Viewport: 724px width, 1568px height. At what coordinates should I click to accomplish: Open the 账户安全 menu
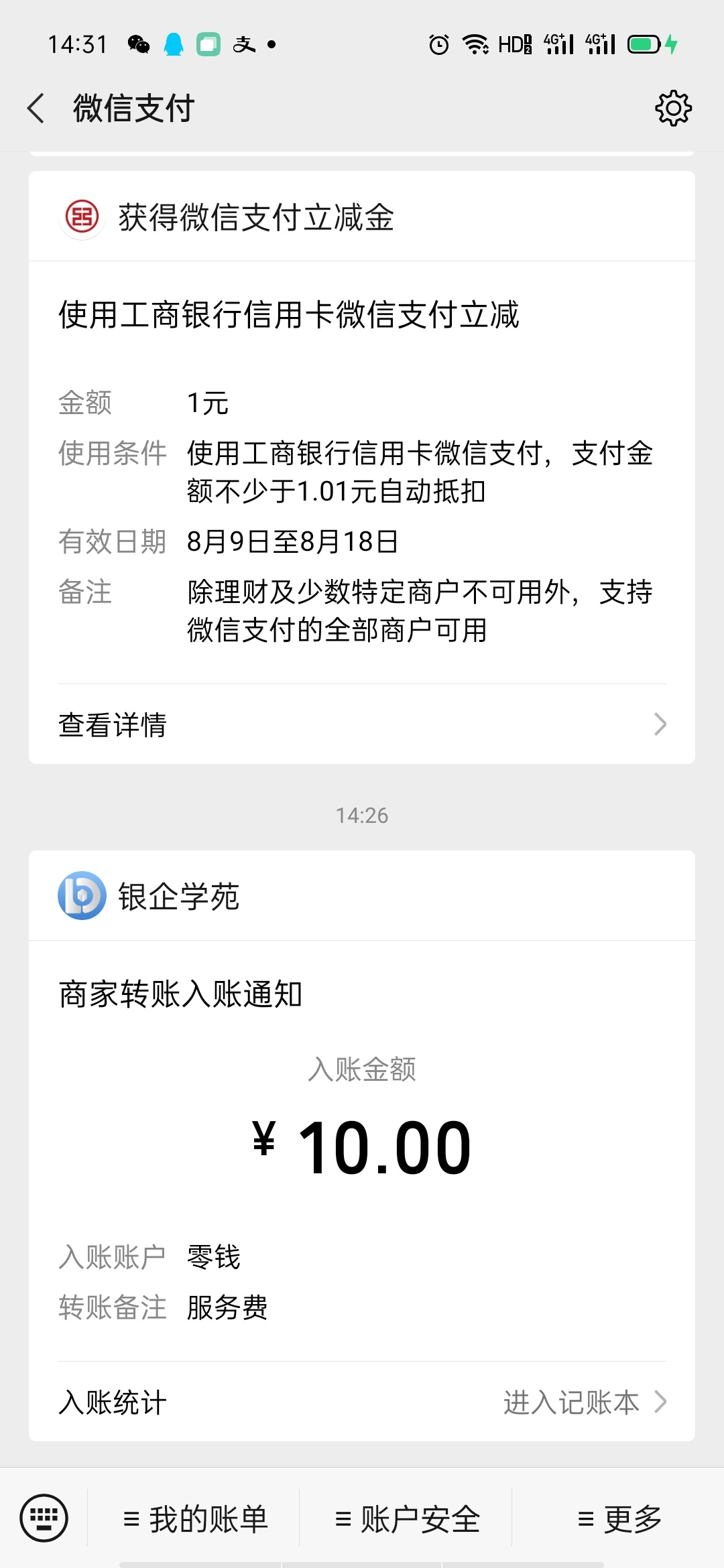coord(406,1518)
